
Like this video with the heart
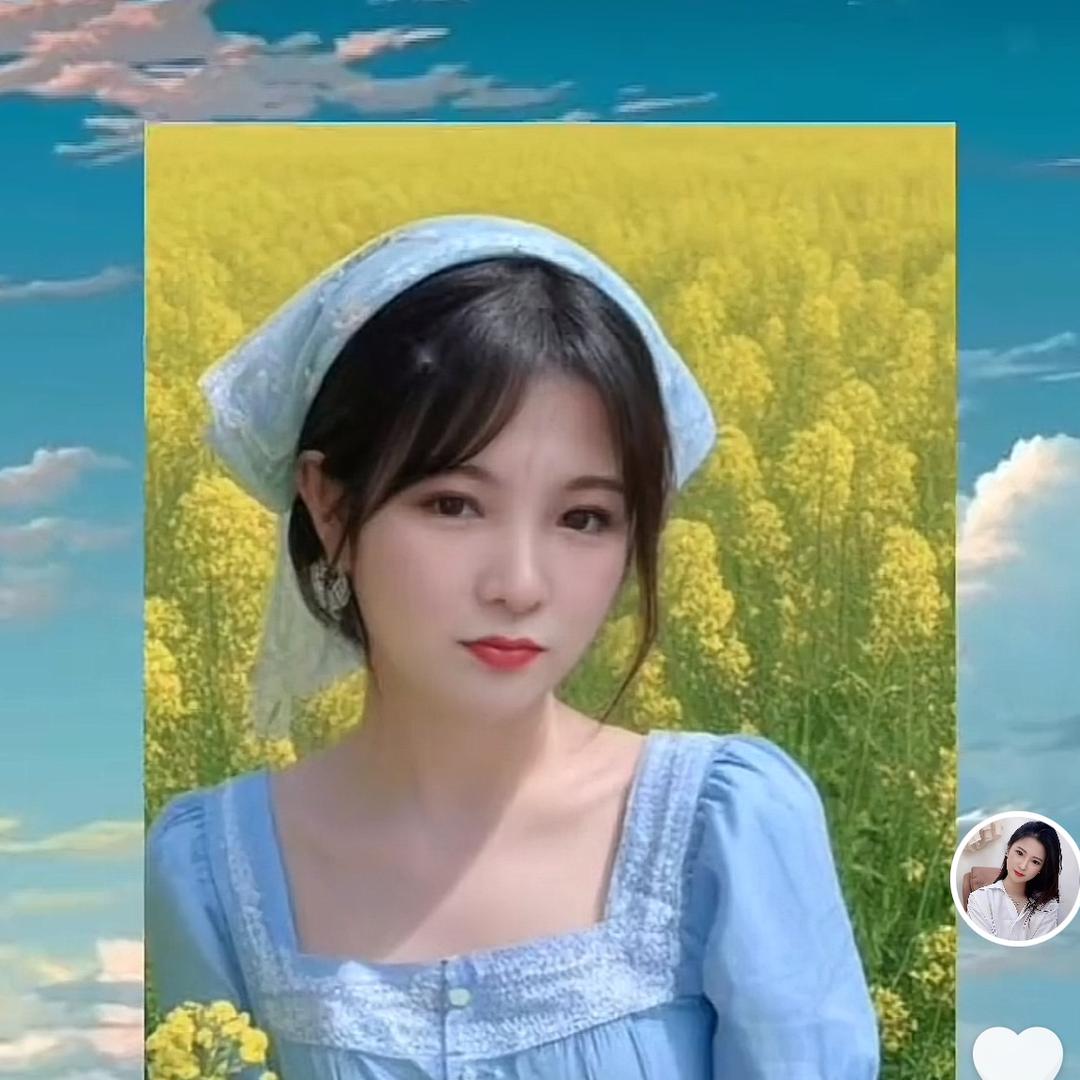tap(1018, 1054)
